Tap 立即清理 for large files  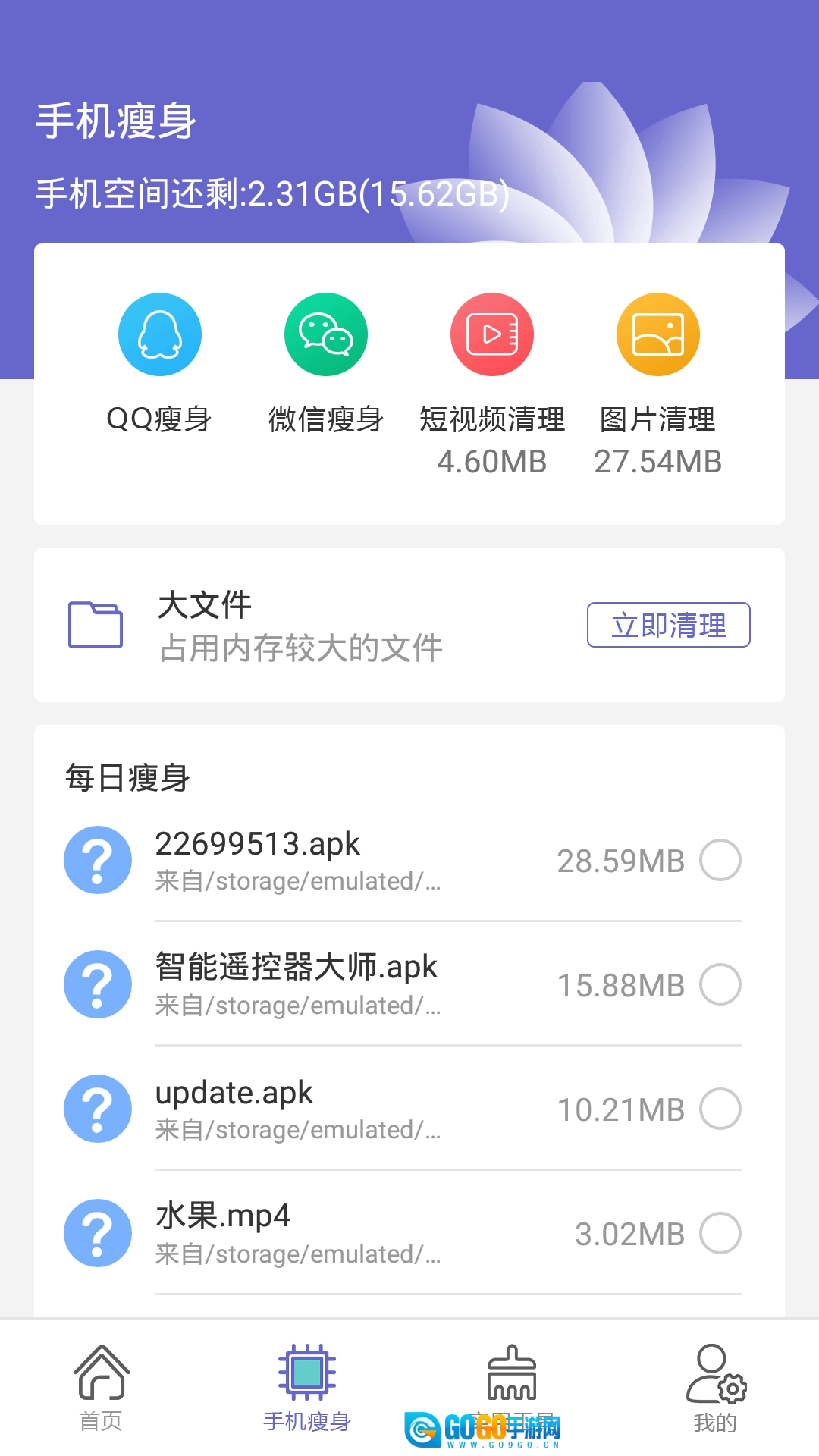668,625
